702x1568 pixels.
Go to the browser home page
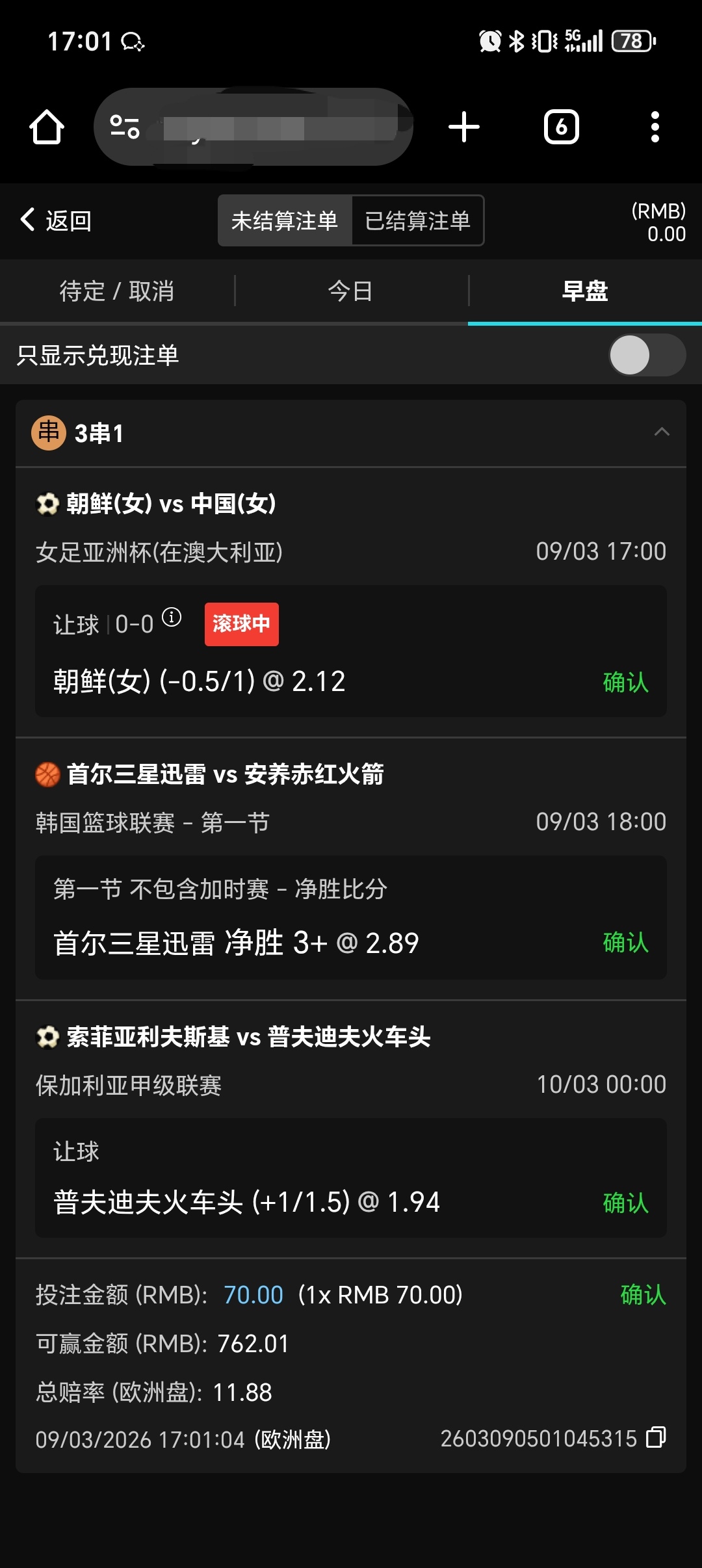click(x=47, y=127)
